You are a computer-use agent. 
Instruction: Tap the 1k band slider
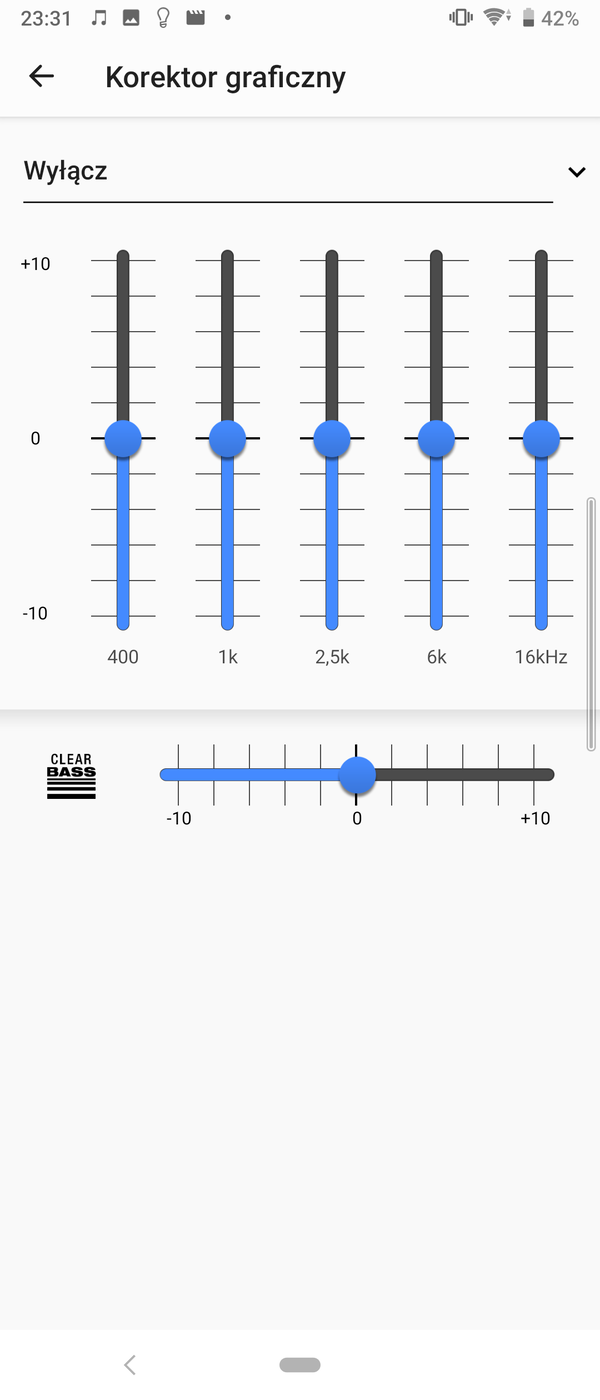tap(228, 438)
